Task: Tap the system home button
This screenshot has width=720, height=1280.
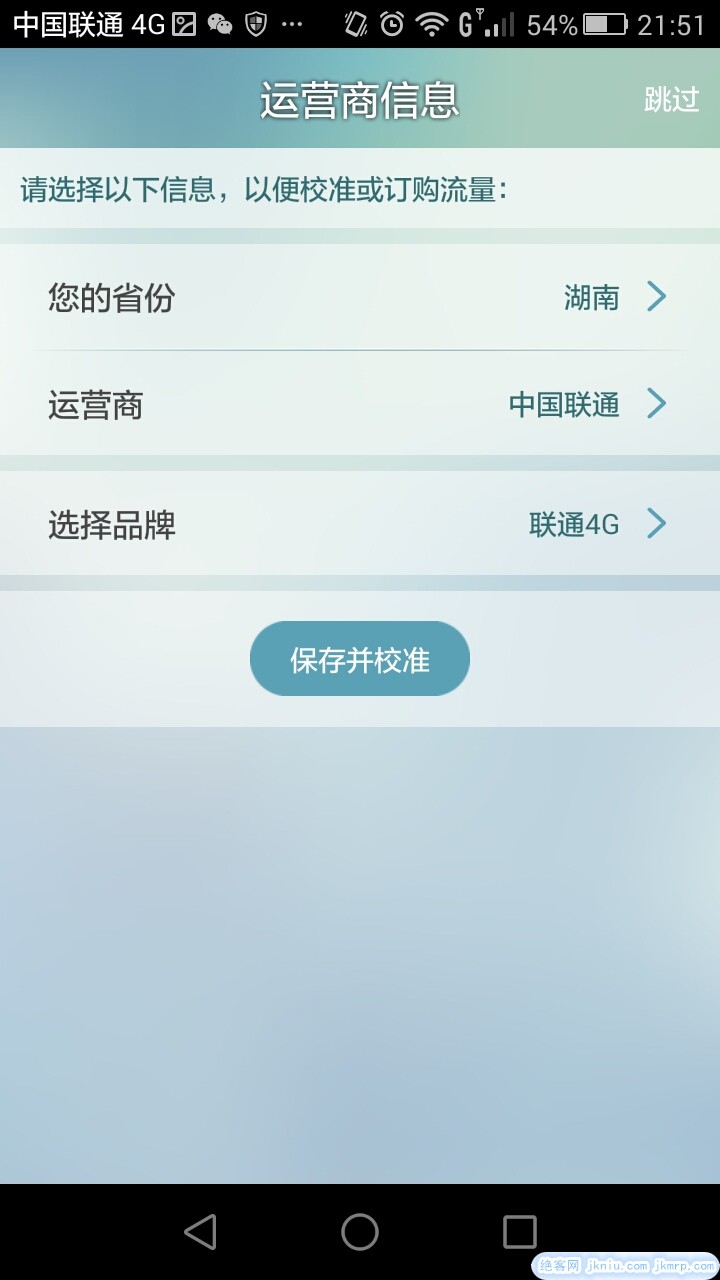Action: coord(360,1232)
